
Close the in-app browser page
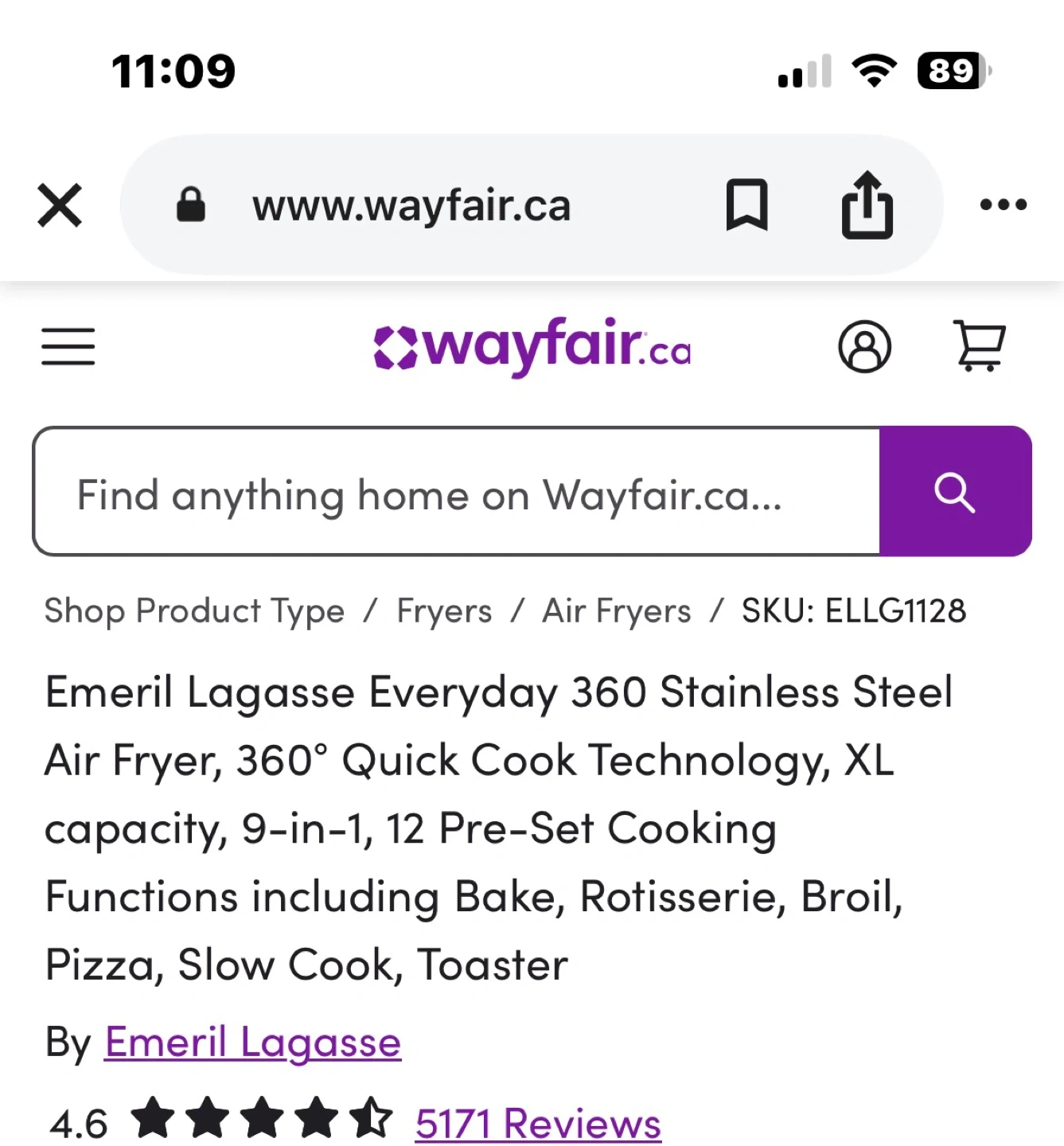[x=60, y=205]
